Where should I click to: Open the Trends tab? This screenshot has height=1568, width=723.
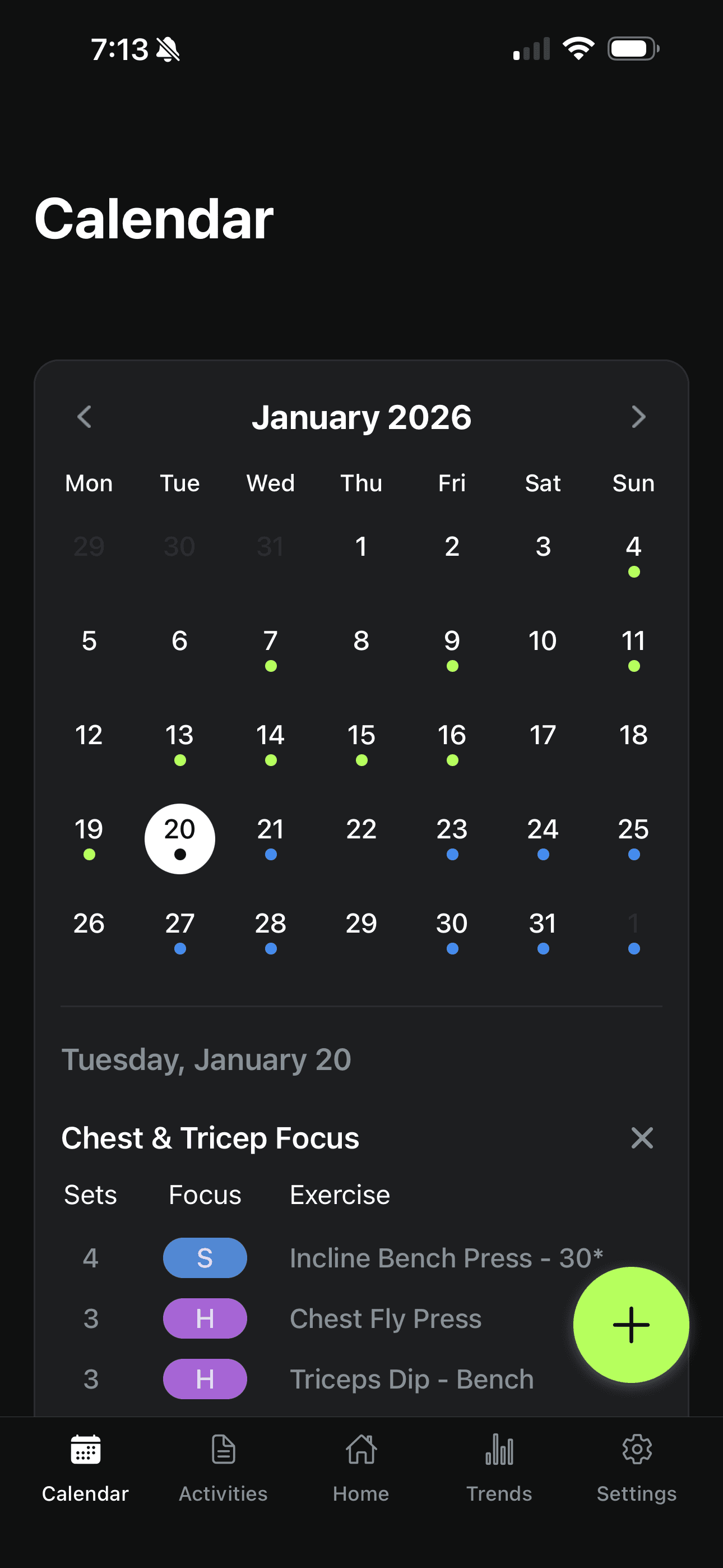[x=499, y=1467]
